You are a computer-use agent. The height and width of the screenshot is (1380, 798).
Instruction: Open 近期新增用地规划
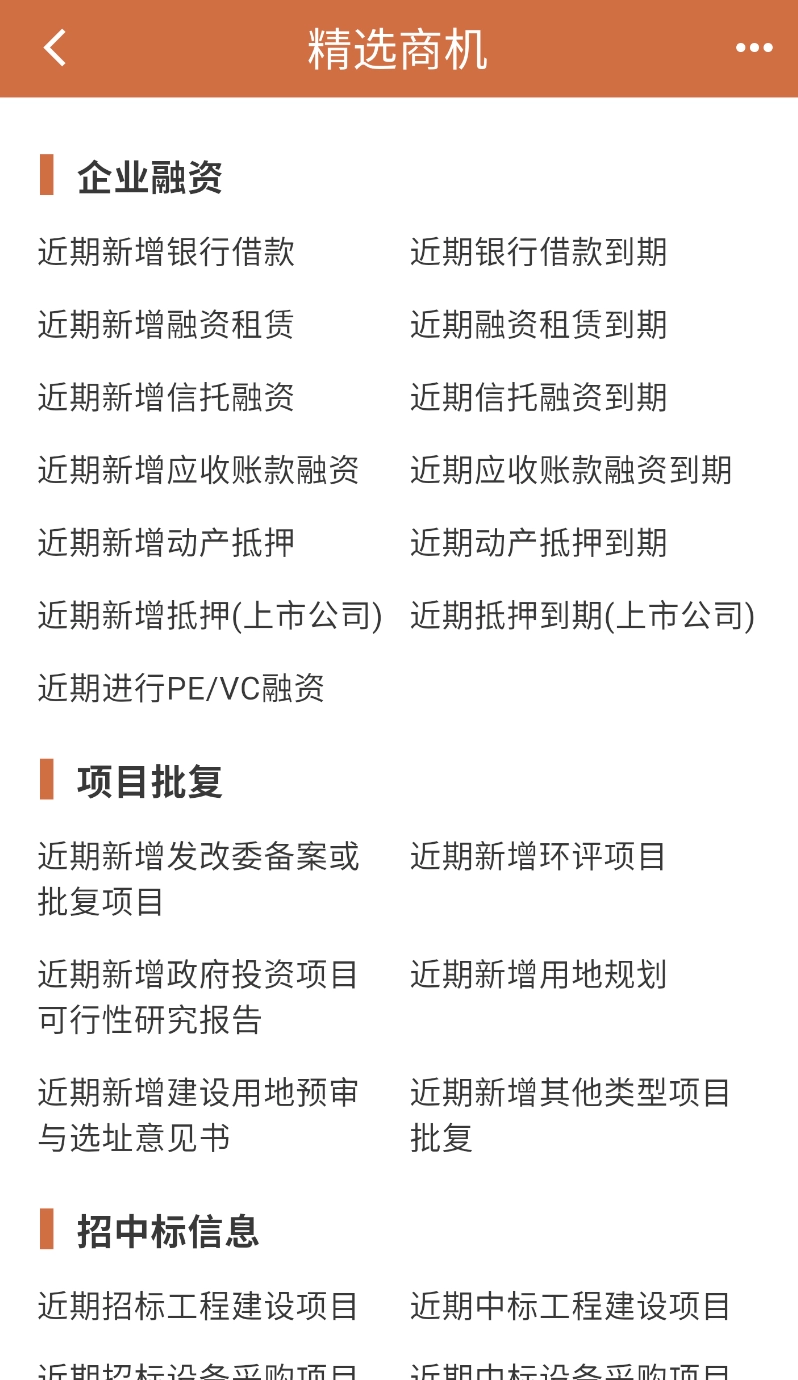pyautogui.click(x=538, y=975)
